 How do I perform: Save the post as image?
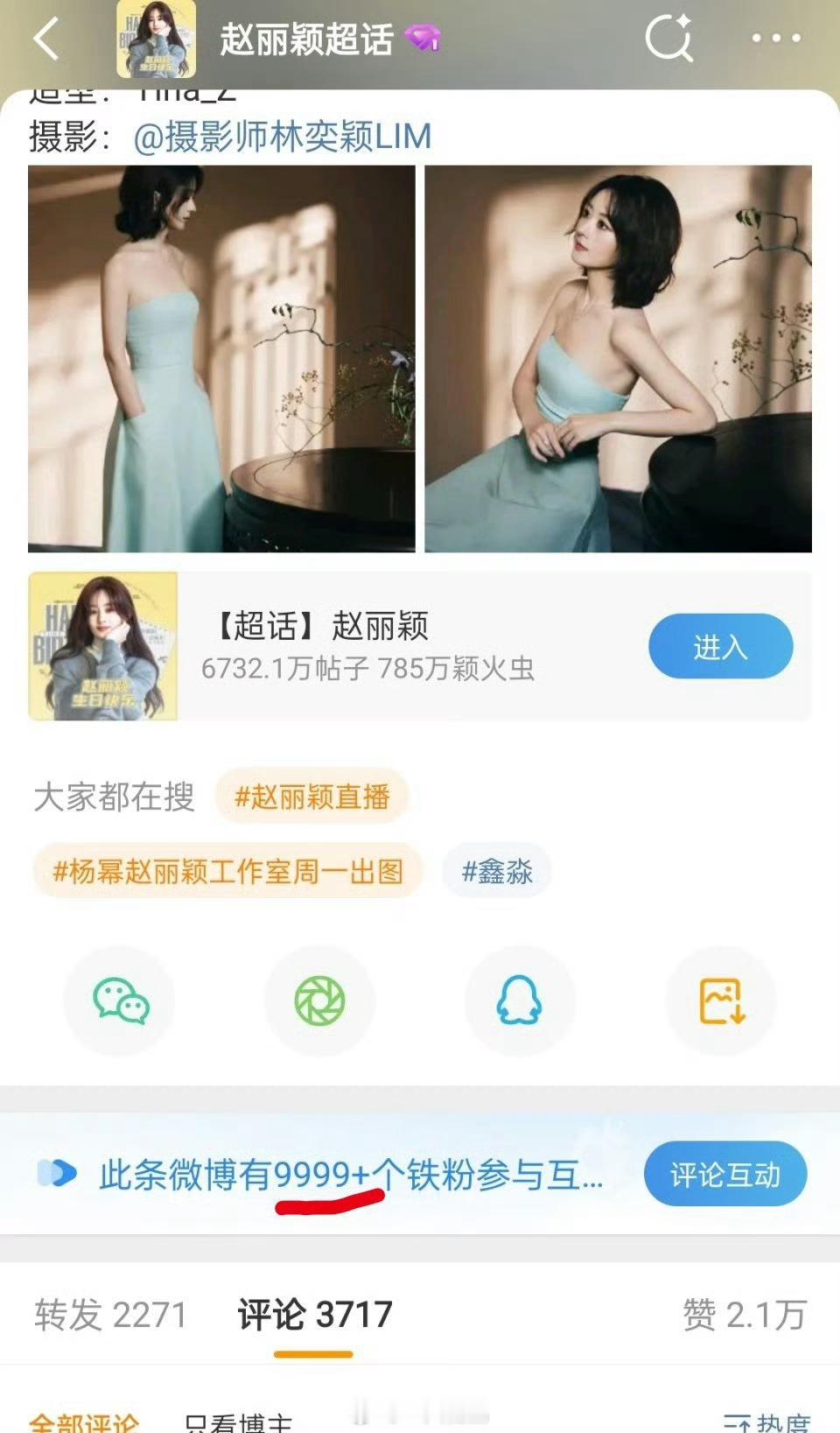pyautogui.click(x=721, y=1001)
